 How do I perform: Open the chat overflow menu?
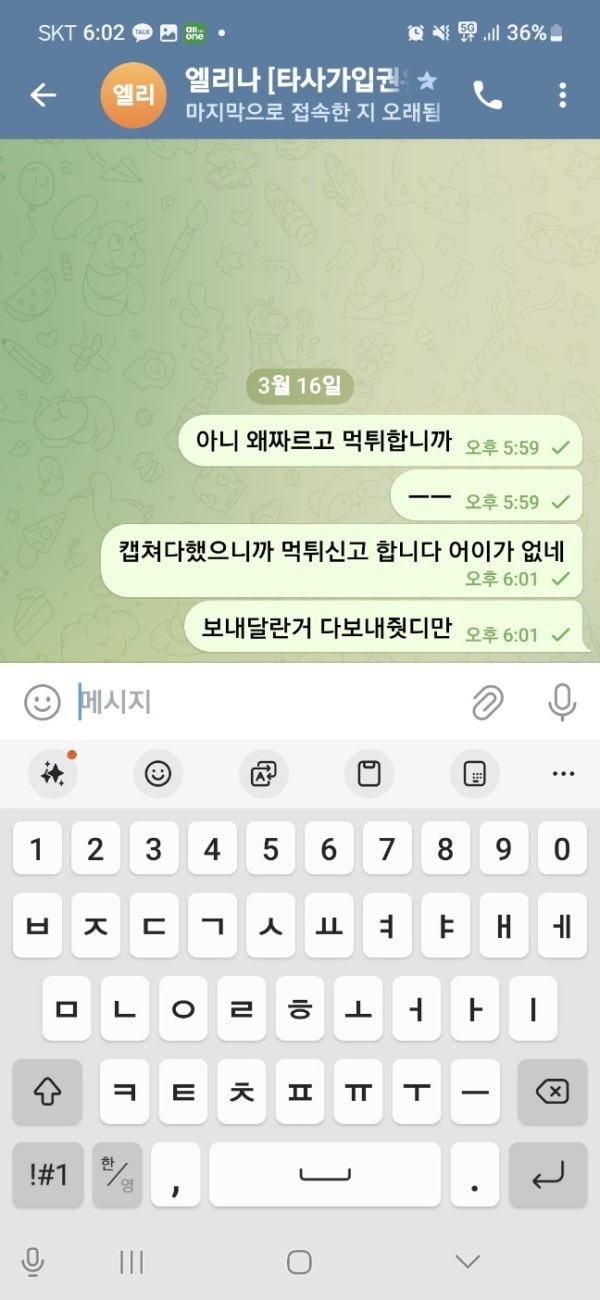(x=562, y=95)
